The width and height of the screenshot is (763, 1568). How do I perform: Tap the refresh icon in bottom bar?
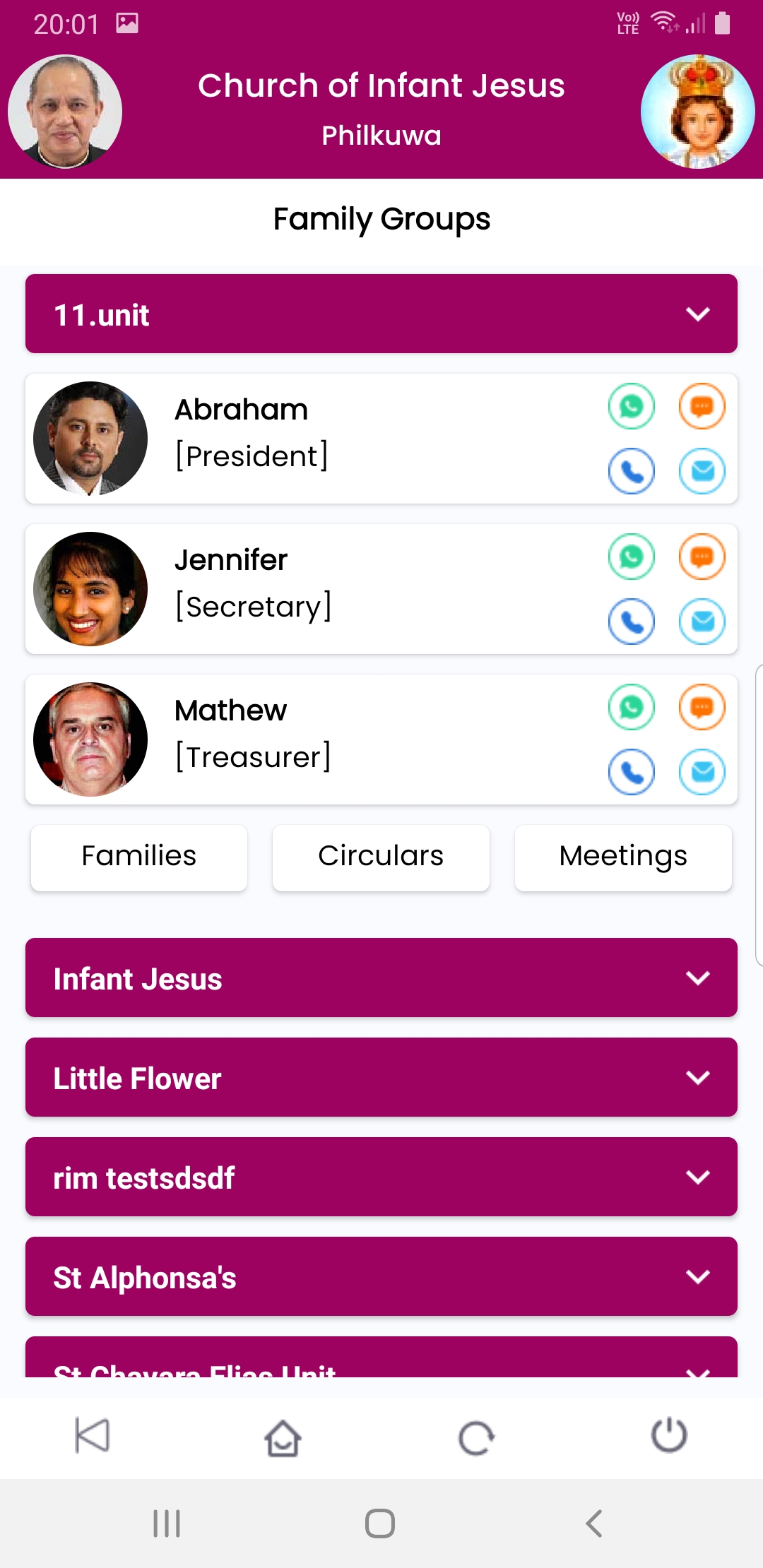[x=476, y=1438]
